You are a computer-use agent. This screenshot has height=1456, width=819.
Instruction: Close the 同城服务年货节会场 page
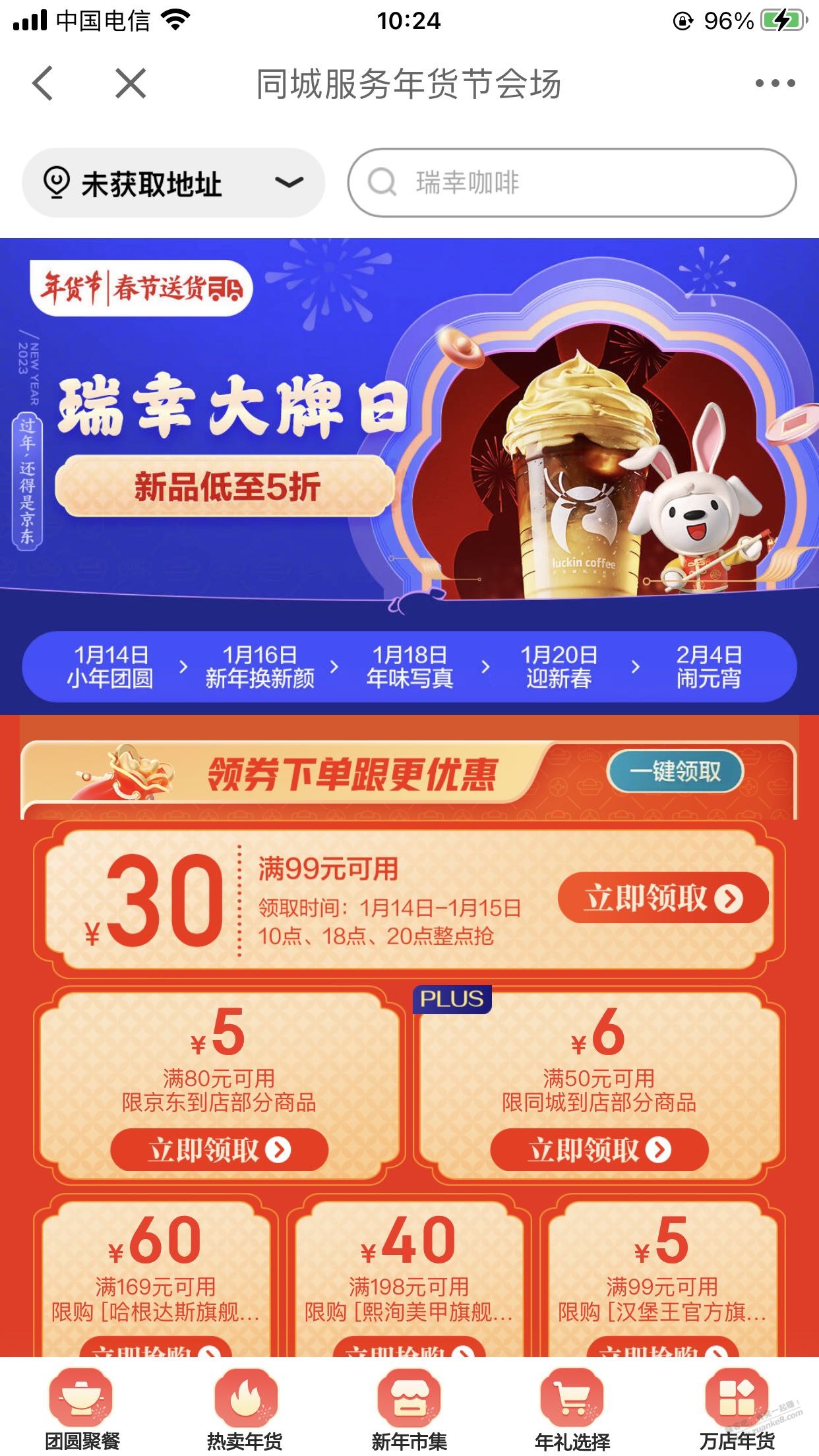coord(131,84)
